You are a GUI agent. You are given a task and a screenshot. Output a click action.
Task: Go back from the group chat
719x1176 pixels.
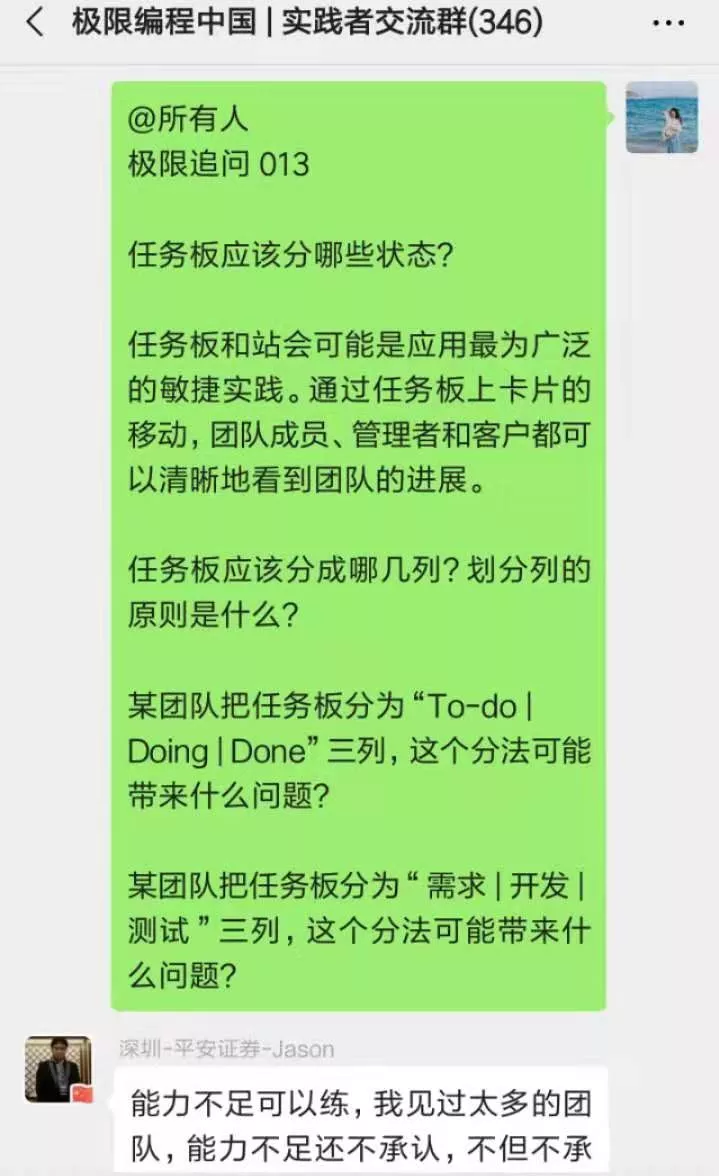coord(35,23)
